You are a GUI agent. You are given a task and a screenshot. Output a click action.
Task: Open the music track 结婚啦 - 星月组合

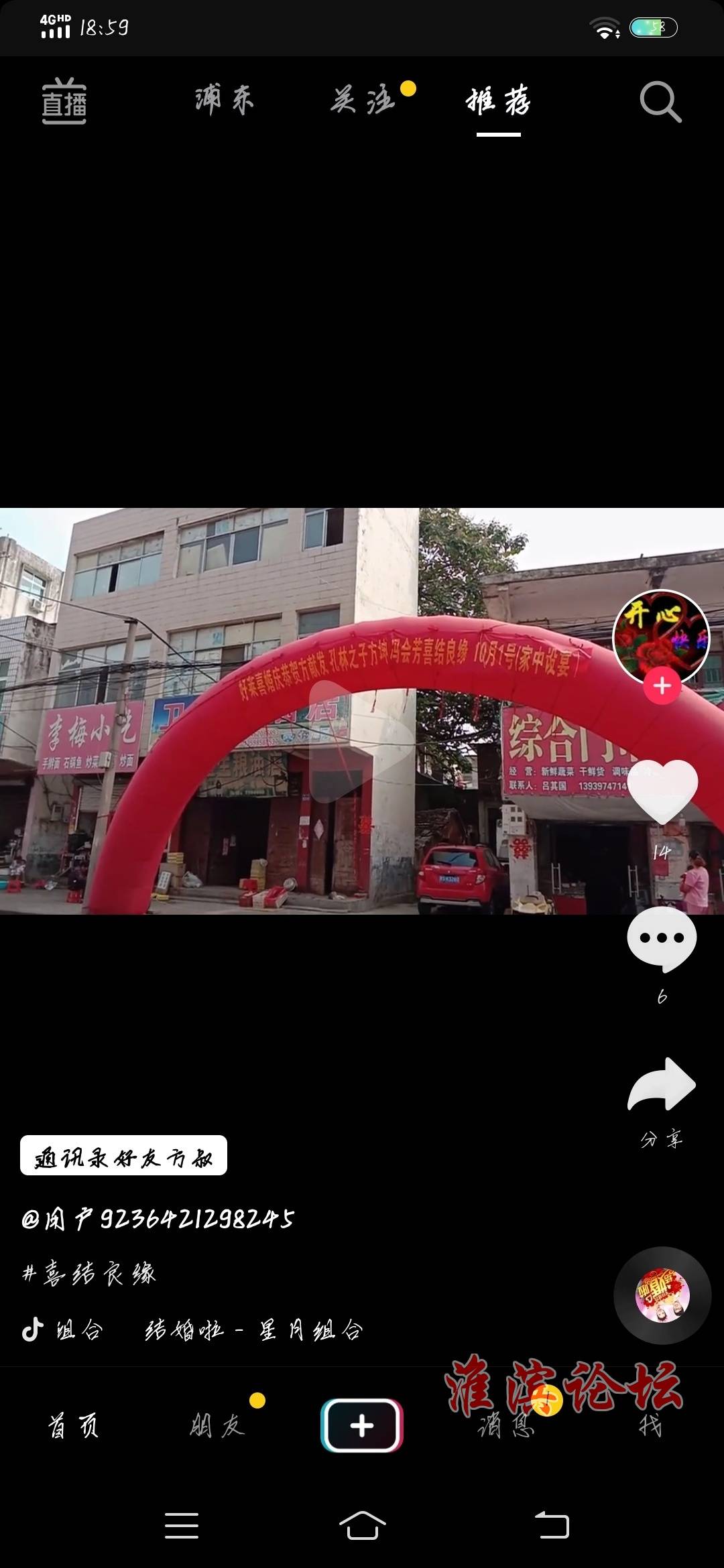click(x=255, y=1329)
